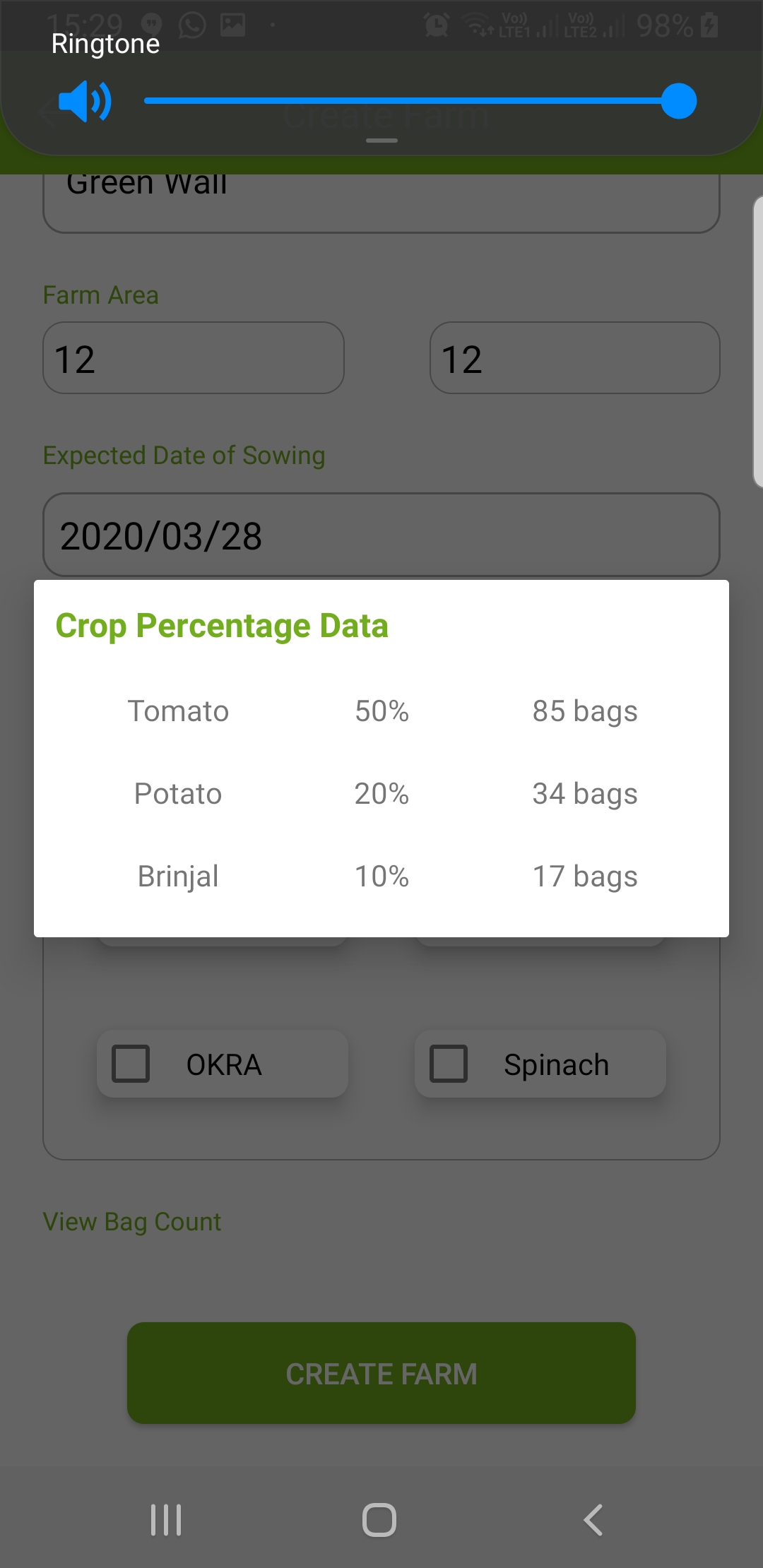Open View Bag Count
The width and height of the screenshot is (763, 1568).
(x=132, y=1222)
